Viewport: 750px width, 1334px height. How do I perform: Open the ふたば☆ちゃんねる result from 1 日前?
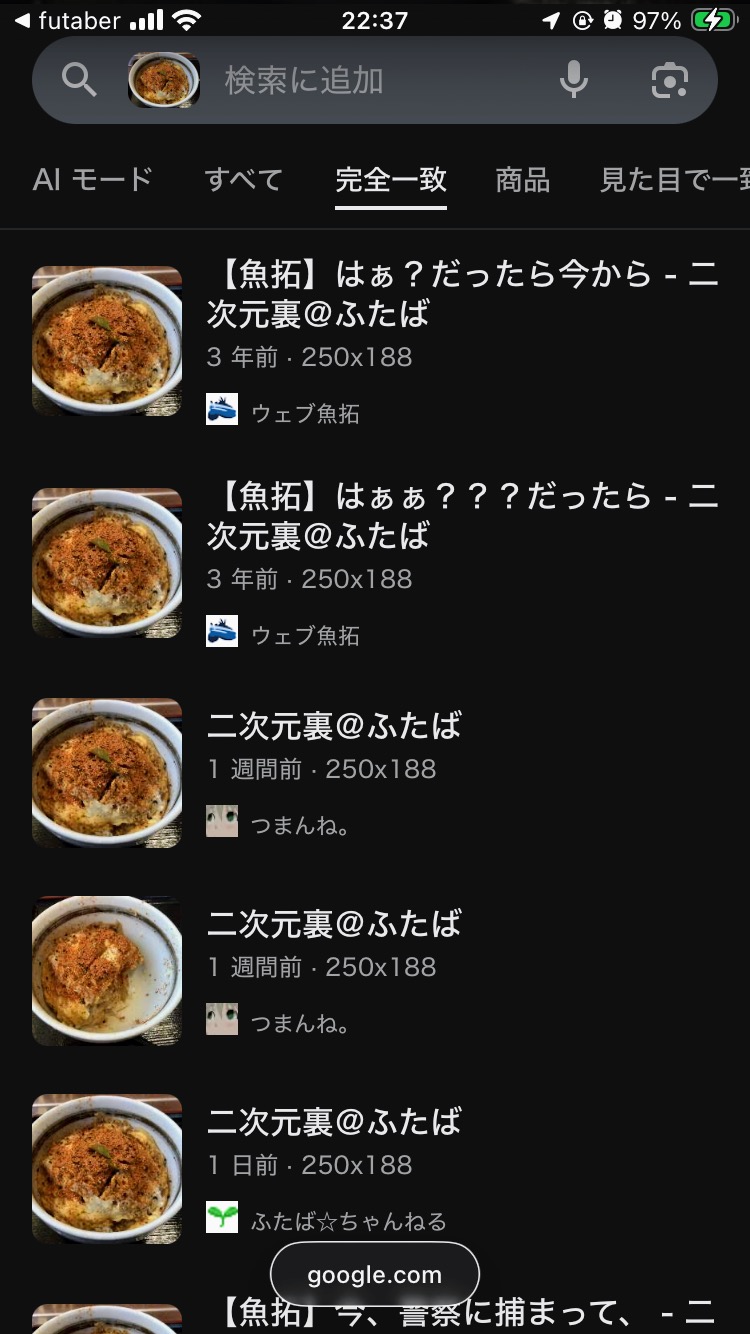click(x=334, y=1122)
